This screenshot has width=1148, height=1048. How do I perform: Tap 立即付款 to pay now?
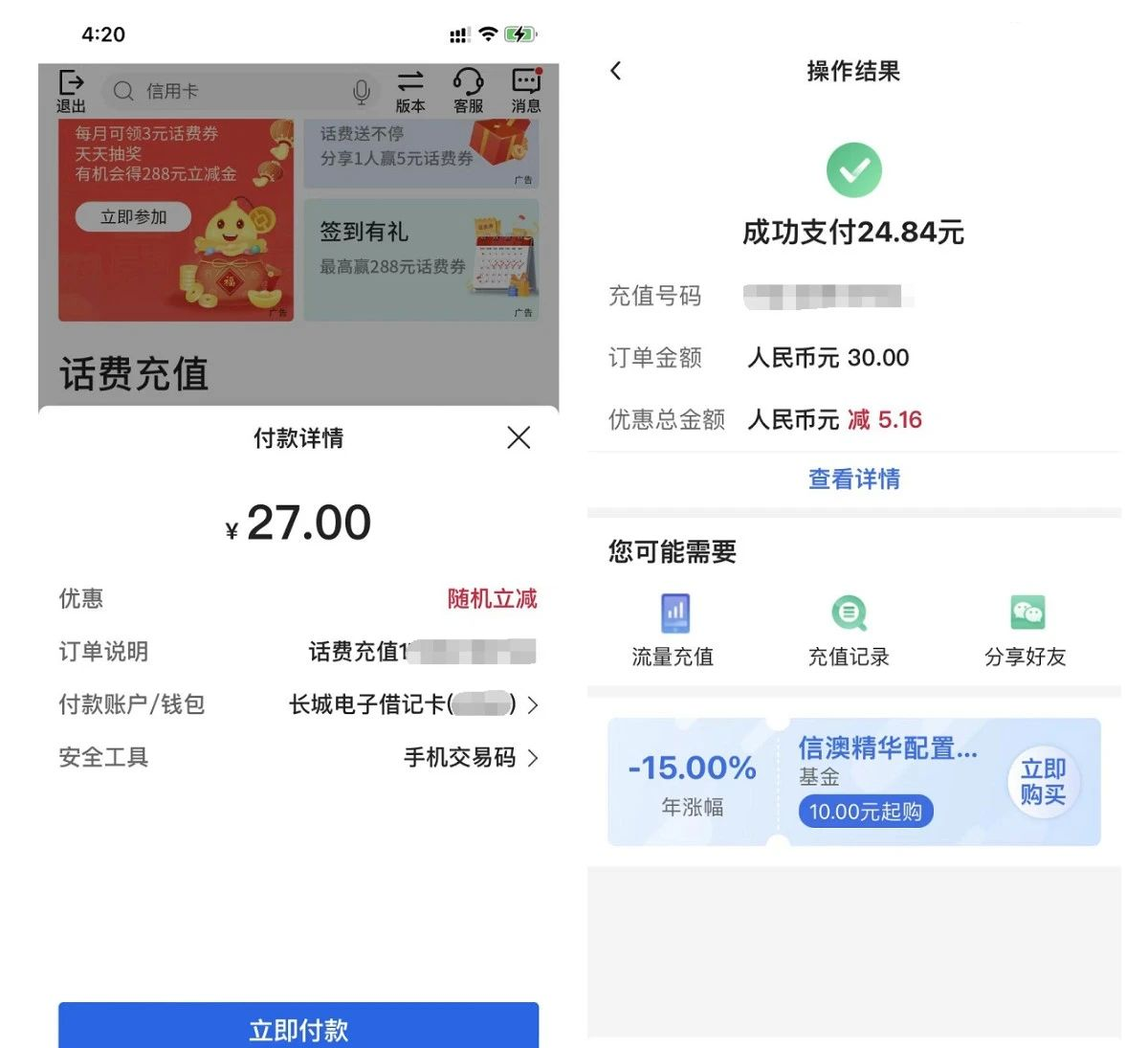[x=298, y=1028]
